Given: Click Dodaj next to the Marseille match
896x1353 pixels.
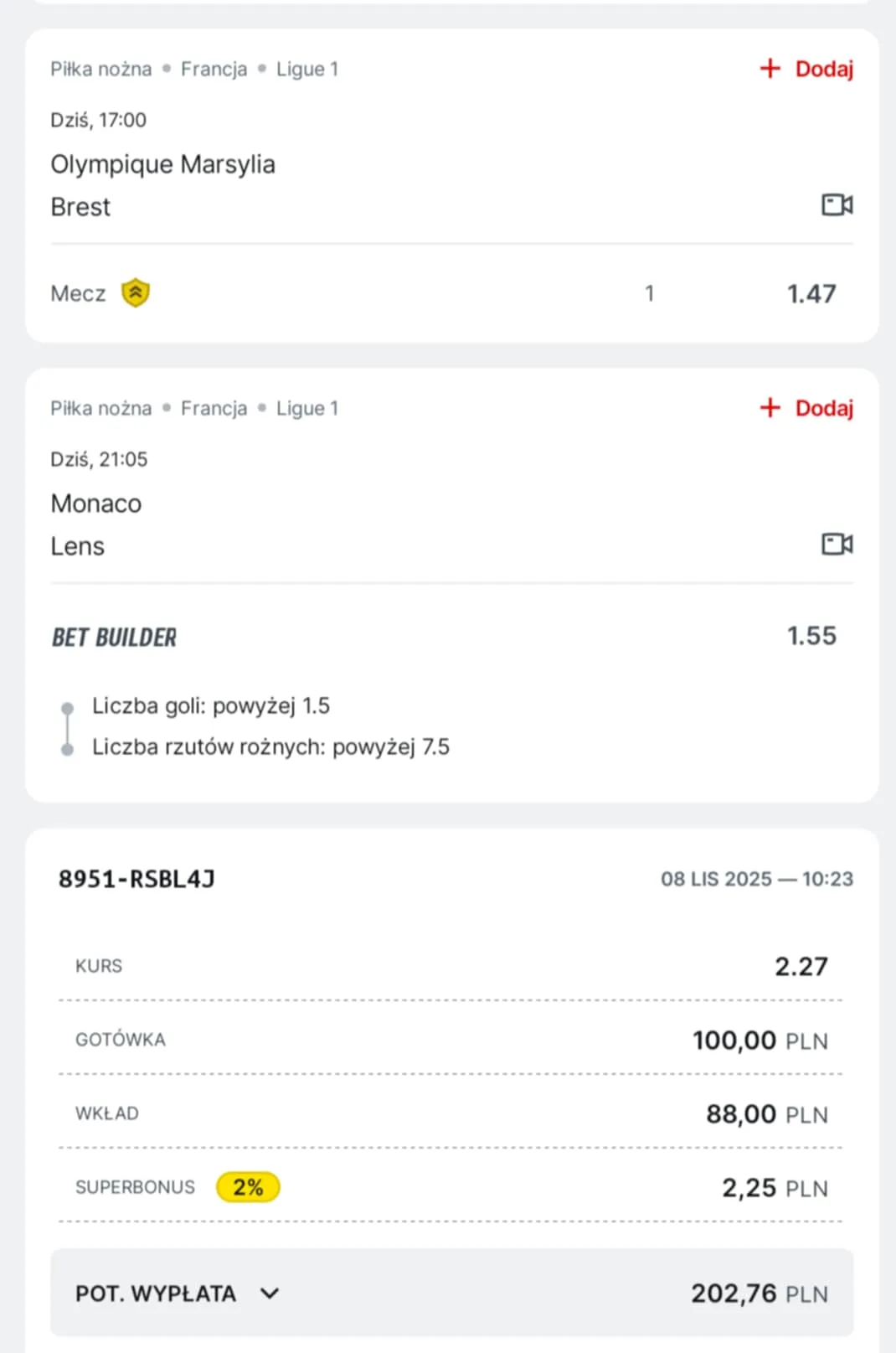Looking at the screenshot, I should coord(823,68).
